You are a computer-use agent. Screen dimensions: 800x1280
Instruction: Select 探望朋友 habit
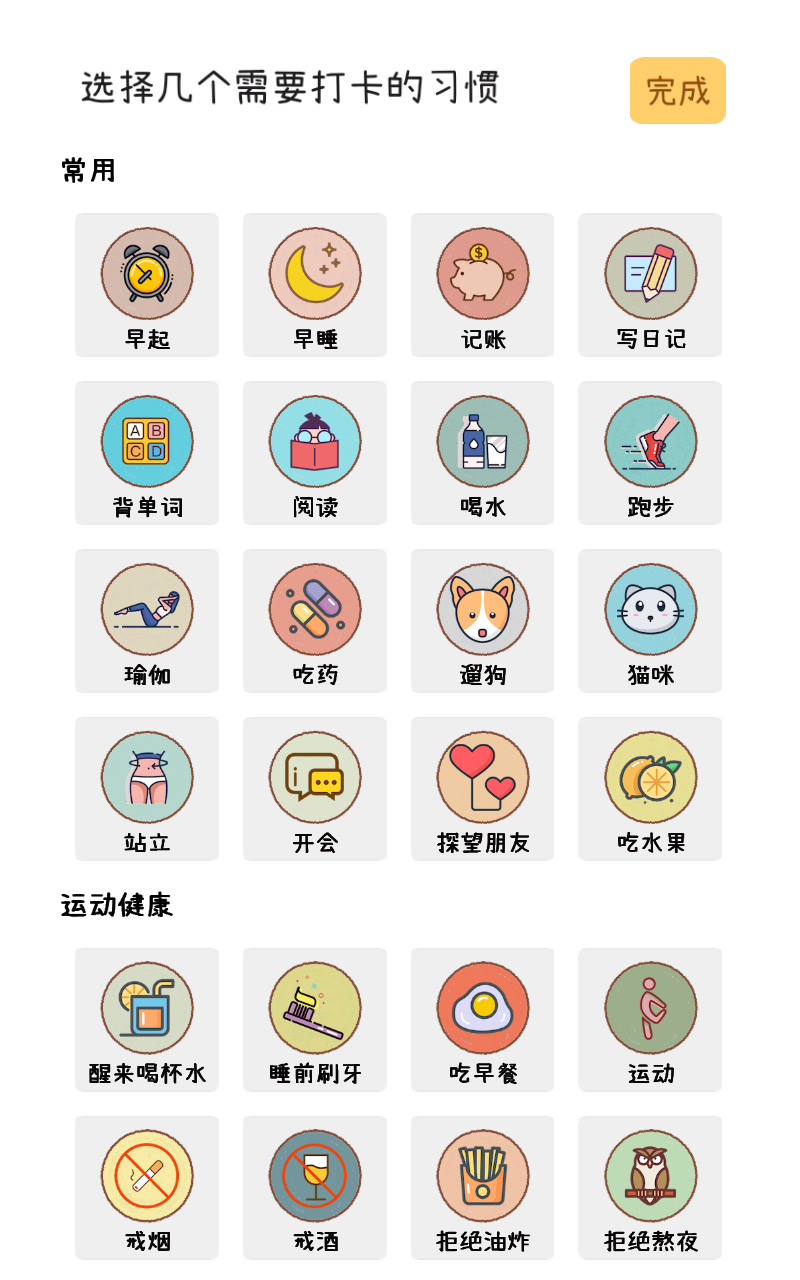tap(483, 788)
